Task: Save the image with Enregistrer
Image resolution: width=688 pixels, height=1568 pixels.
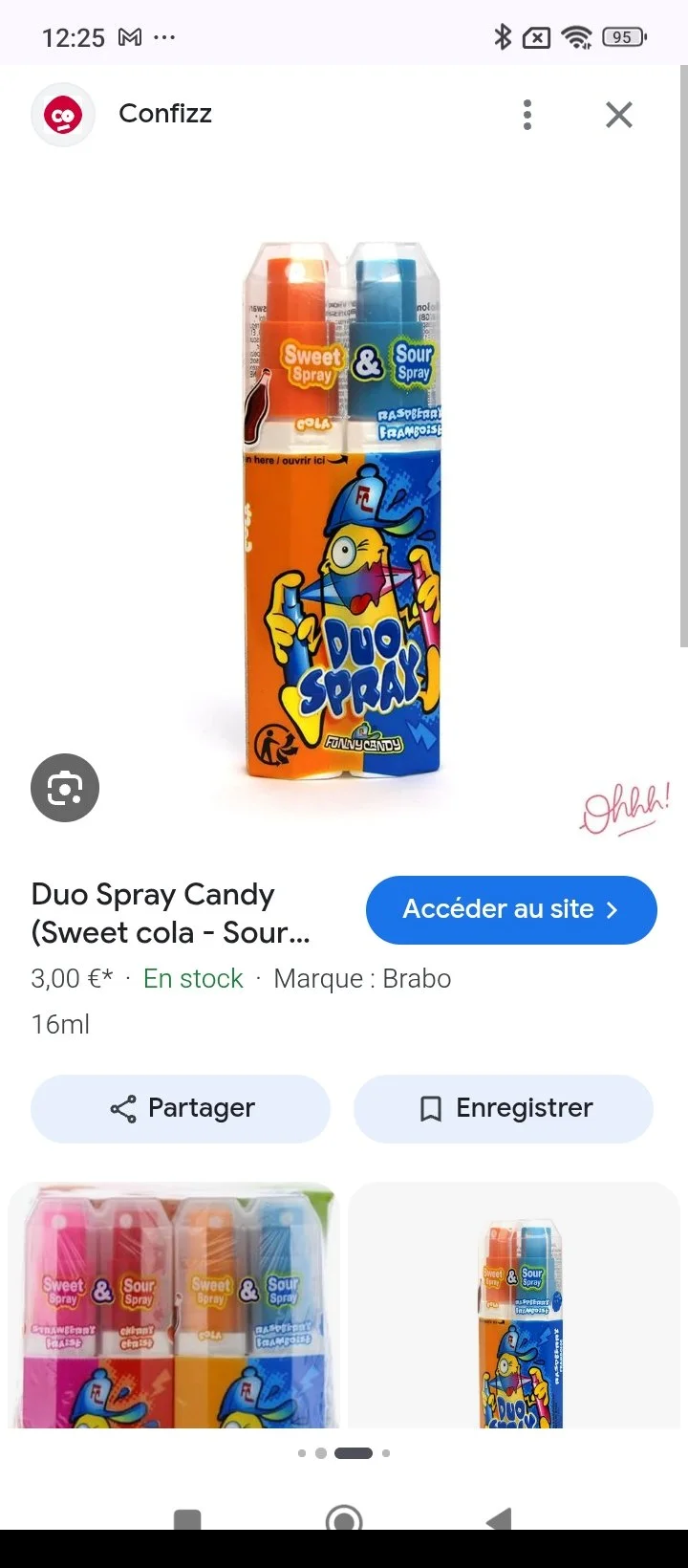Action: [504, 1108]
